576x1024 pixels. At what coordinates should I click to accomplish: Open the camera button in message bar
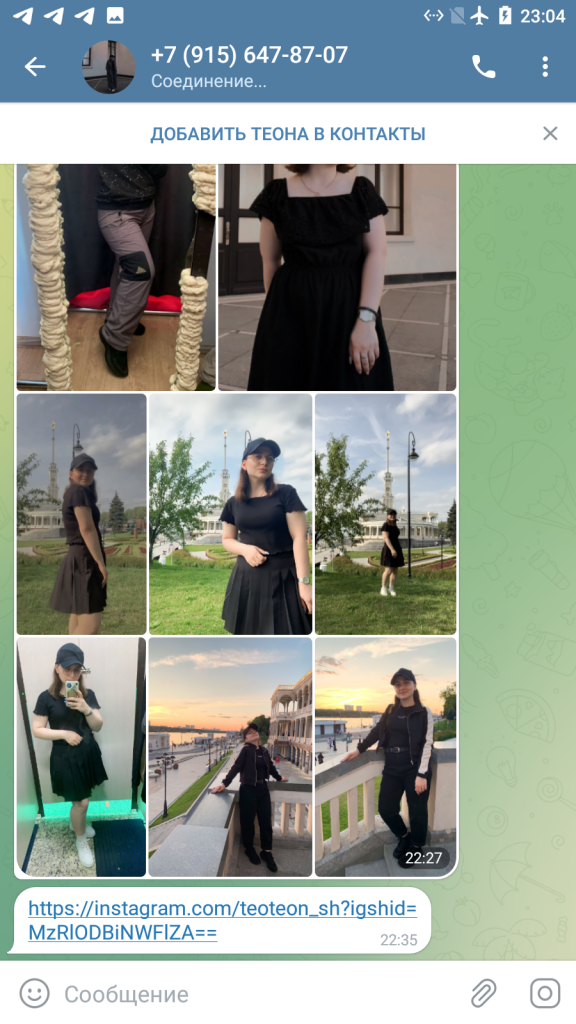point(545,993)
